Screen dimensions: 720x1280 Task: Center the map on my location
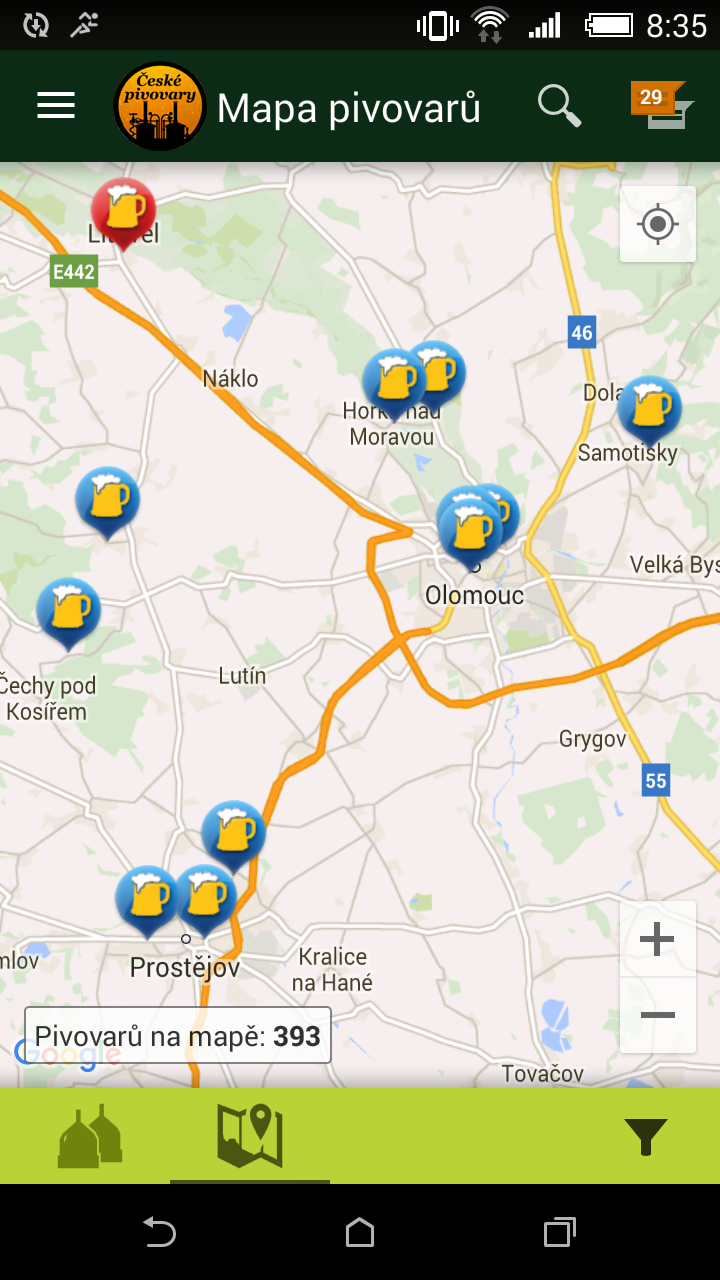click(658, 224)
